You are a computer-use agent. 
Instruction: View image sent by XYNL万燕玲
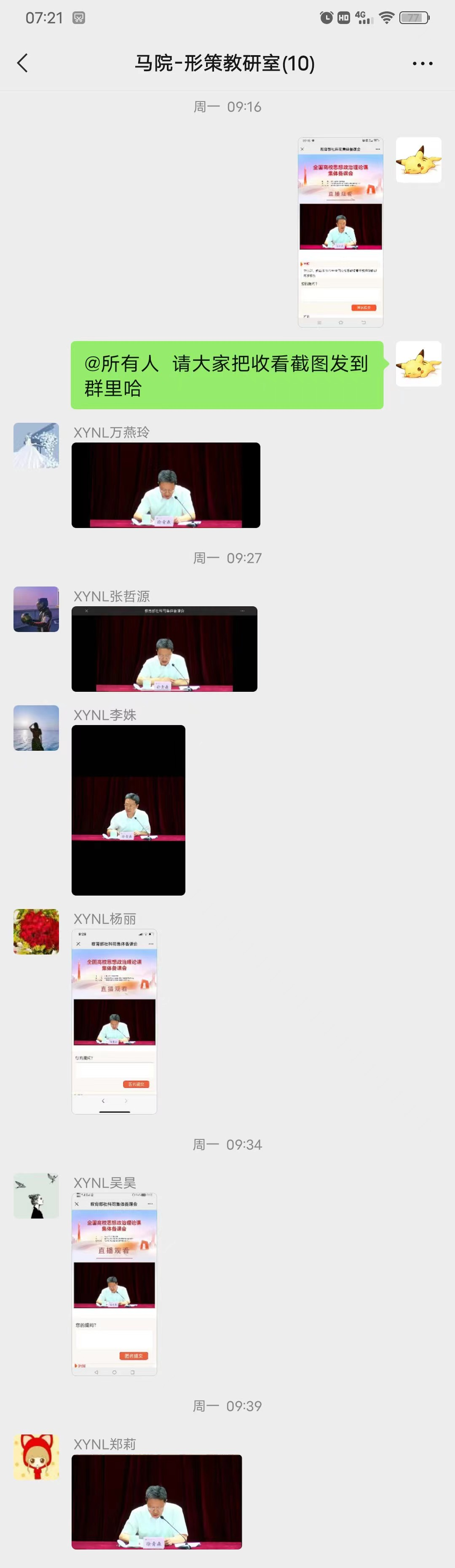[166, 485]
